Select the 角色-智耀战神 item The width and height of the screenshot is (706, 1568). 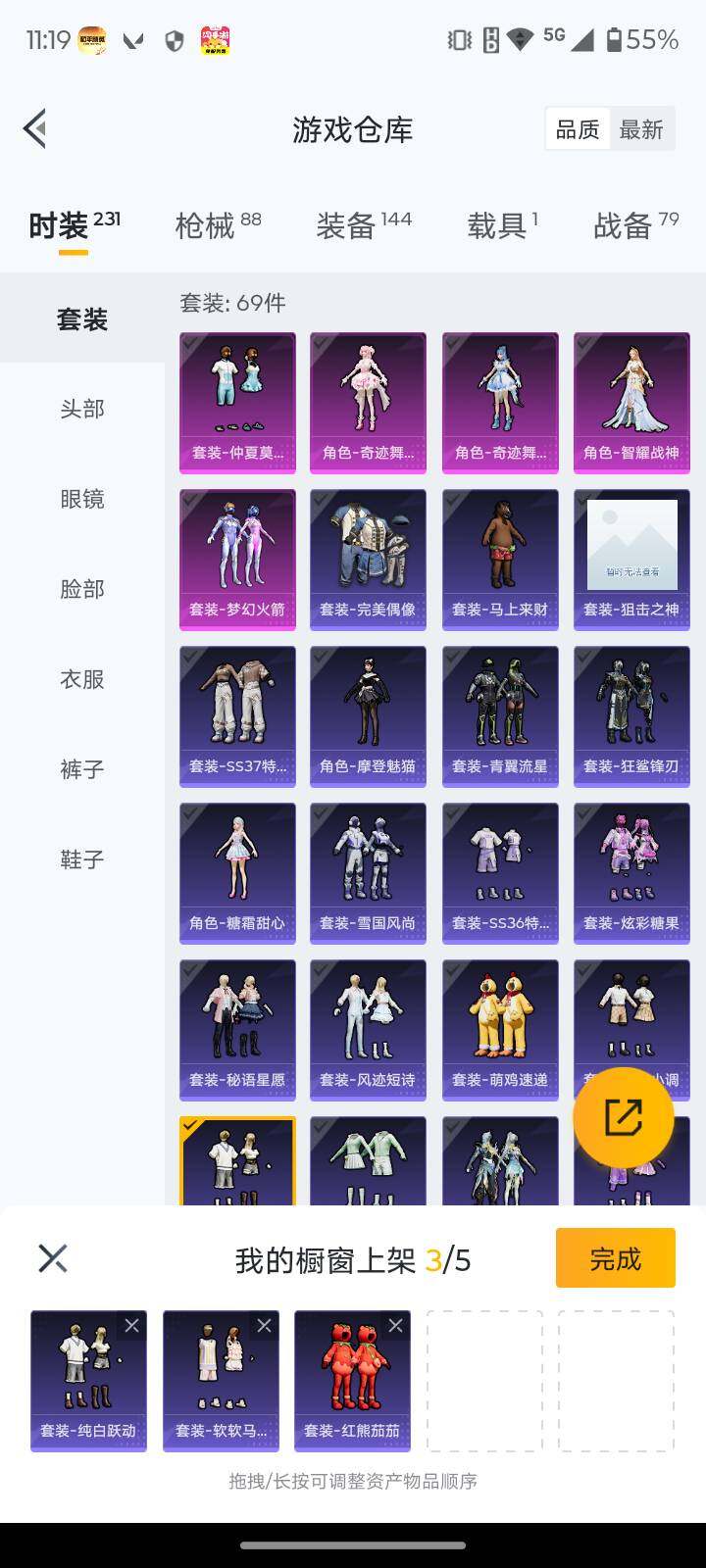(x=631, y=403)
